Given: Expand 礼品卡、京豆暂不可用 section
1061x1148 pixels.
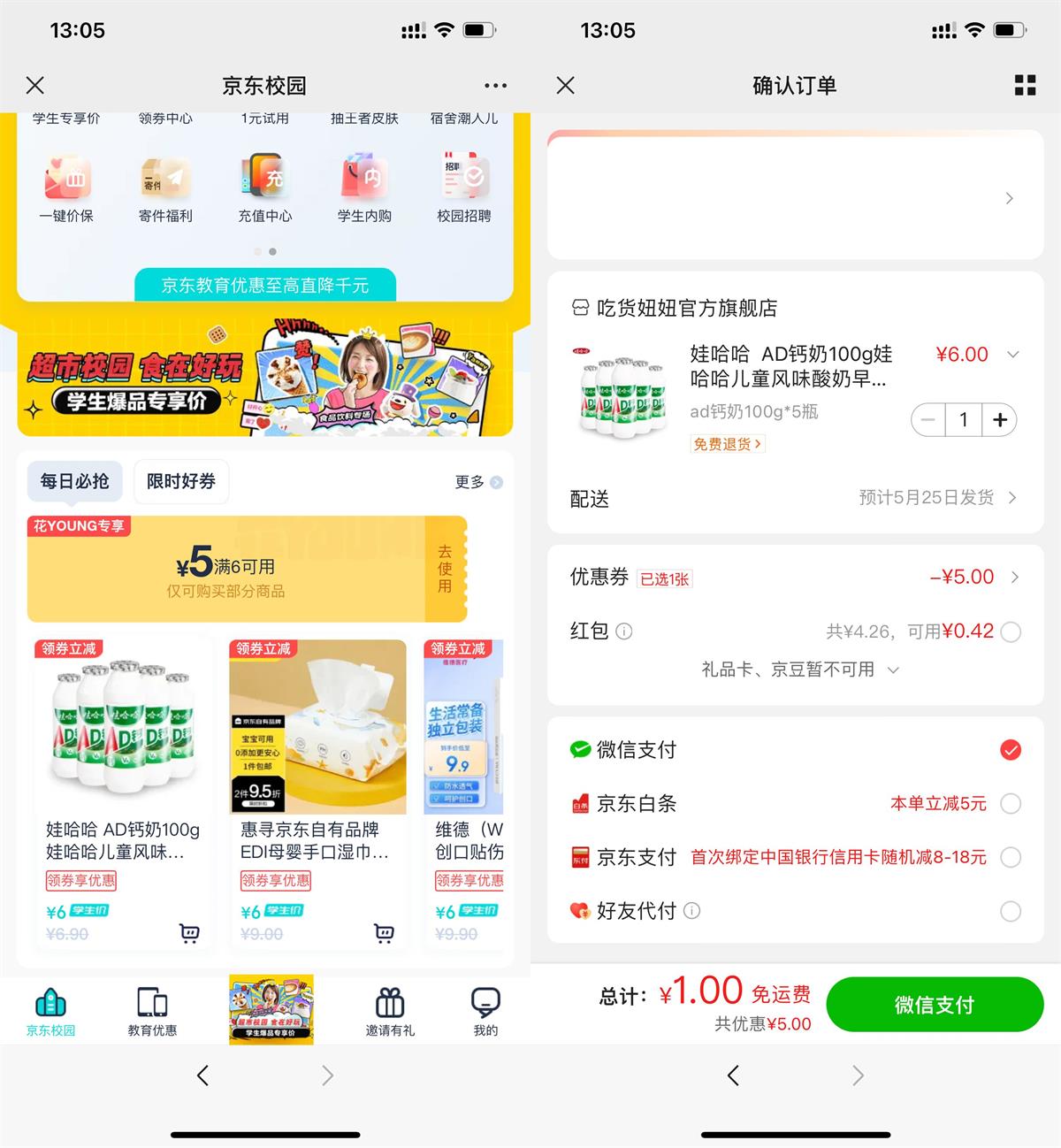Looking at the screenshot, I should pyautogui.click(x=799, y=670).
